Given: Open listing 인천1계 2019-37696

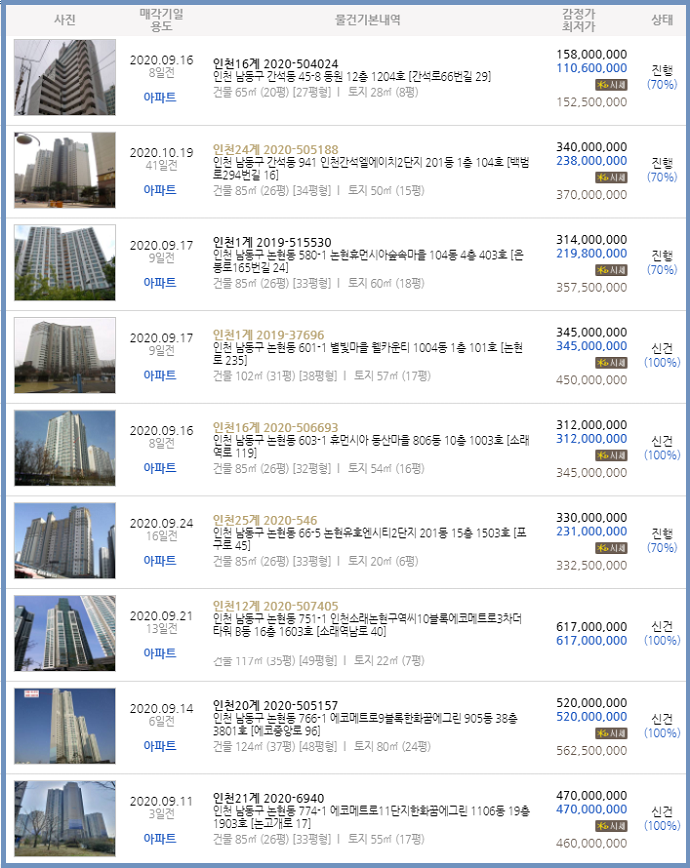Looking at the screenshot, I should point(269,335).
